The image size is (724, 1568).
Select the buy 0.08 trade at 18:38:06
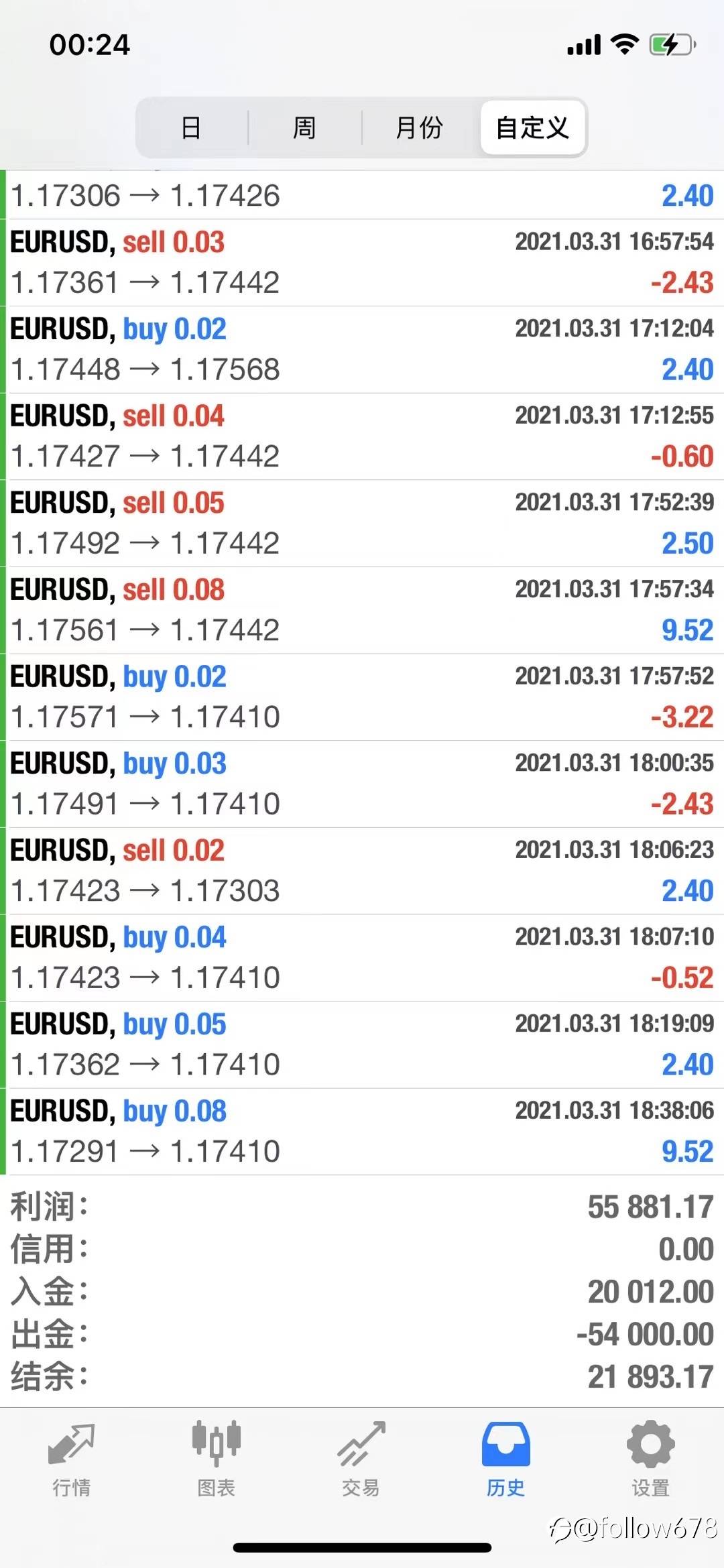[x=362, y=1132]
